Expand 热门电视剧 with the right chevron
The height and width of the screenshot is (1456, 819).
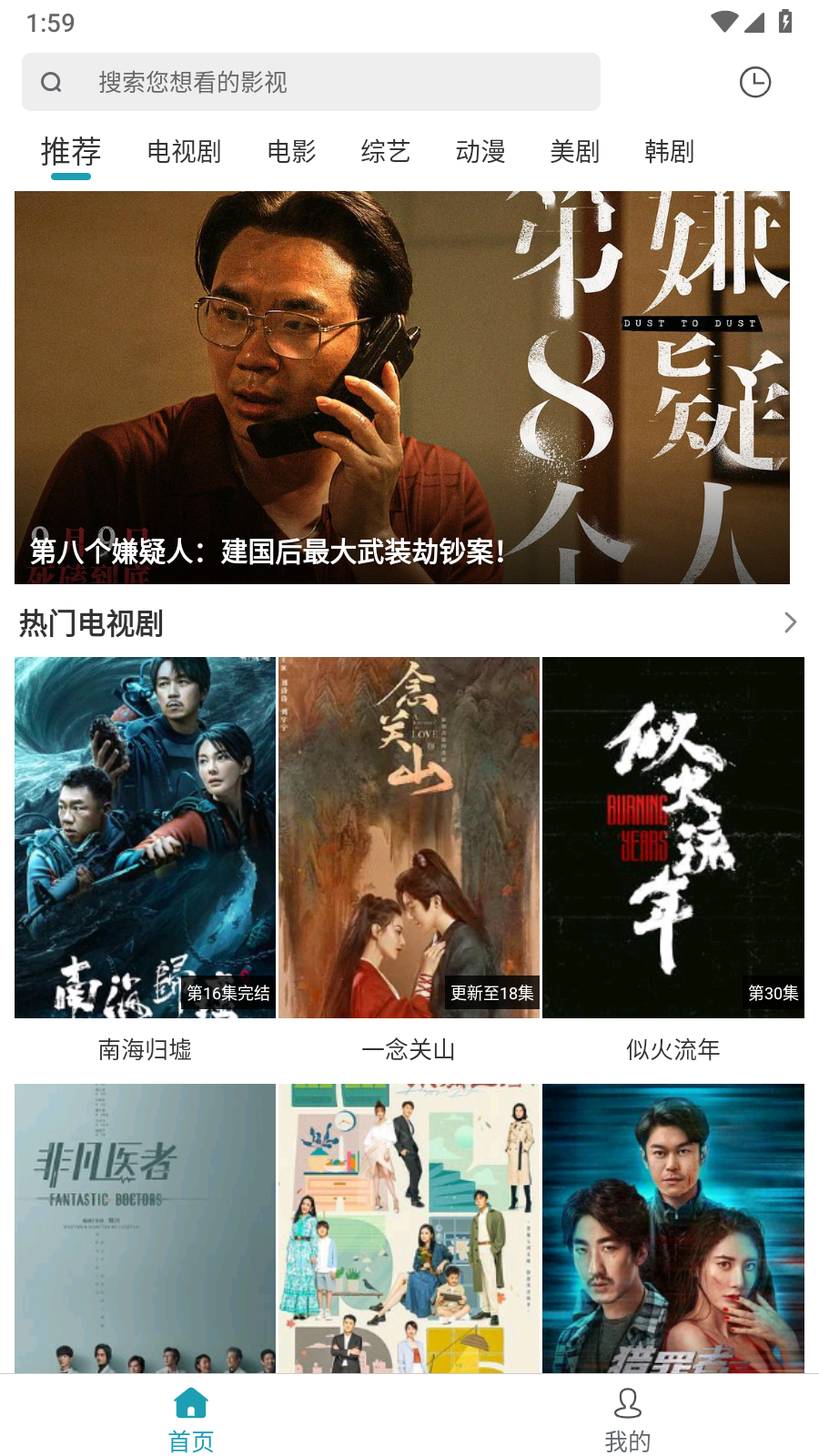point(786,623)
